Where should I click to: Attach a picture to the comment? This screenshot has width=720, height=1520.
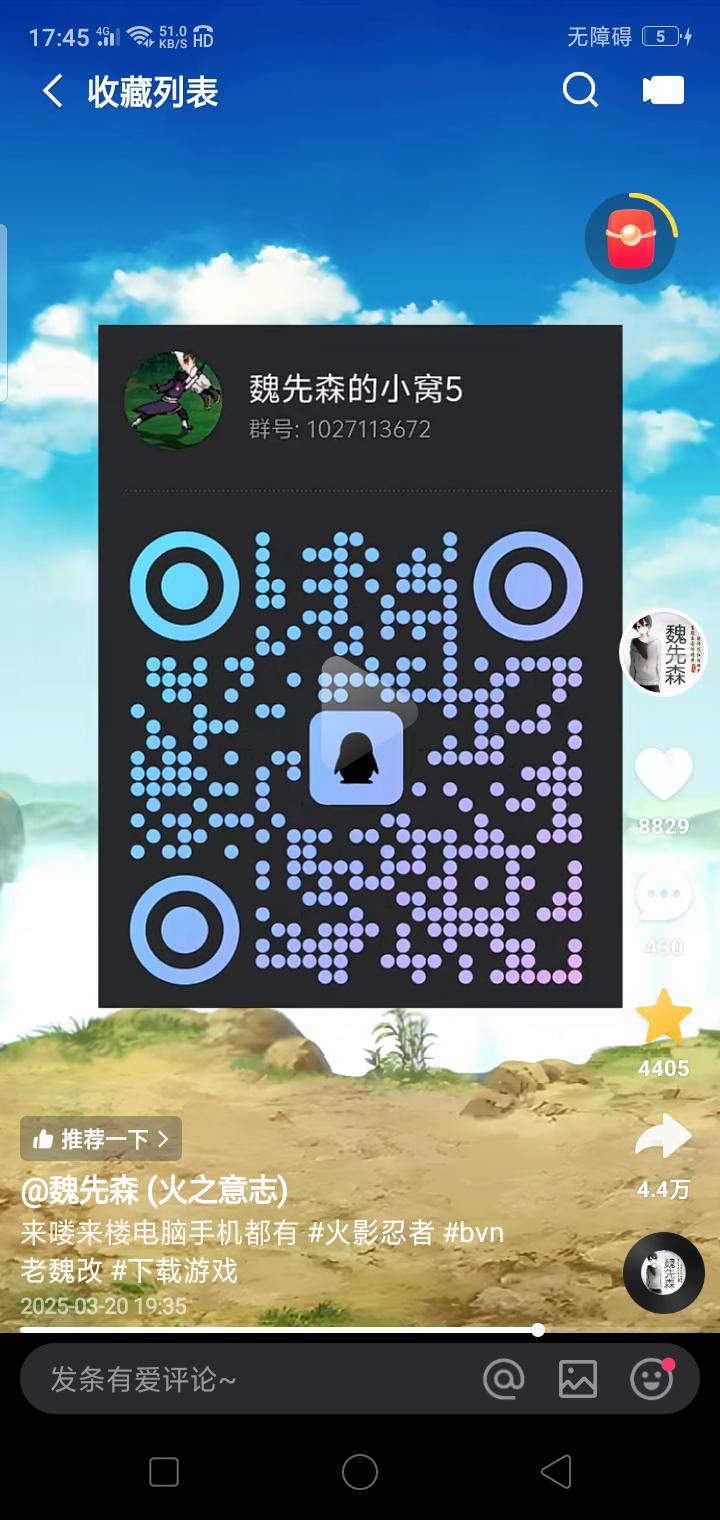point(577,1380)
